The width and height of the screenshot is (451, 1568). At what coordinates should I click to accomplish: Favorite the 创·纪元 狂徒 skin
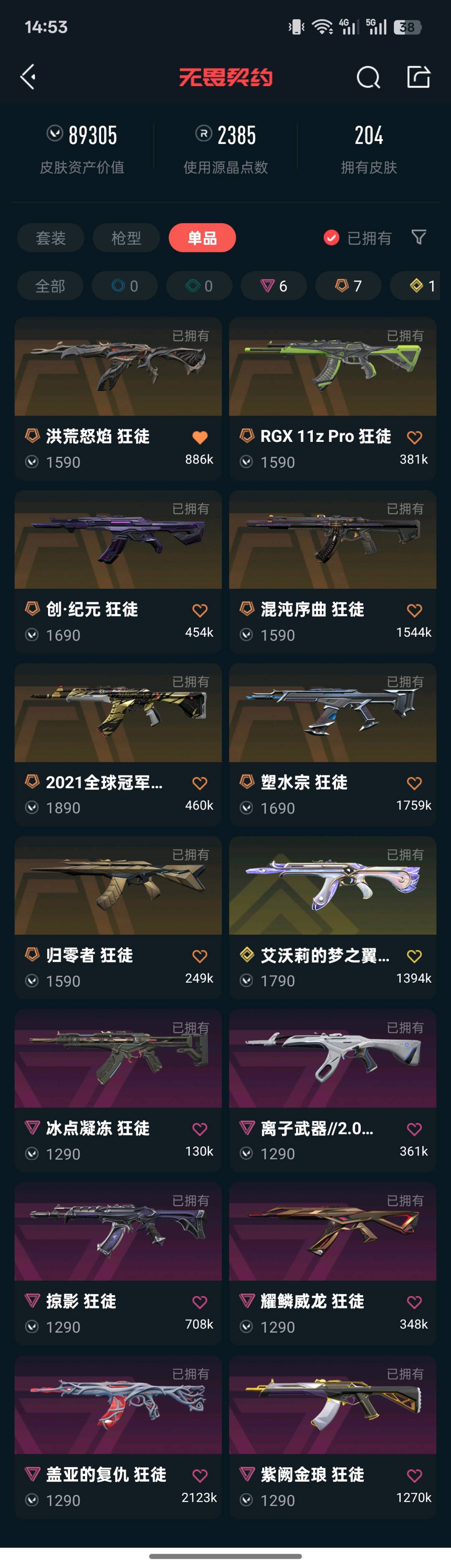coord(200,610)
